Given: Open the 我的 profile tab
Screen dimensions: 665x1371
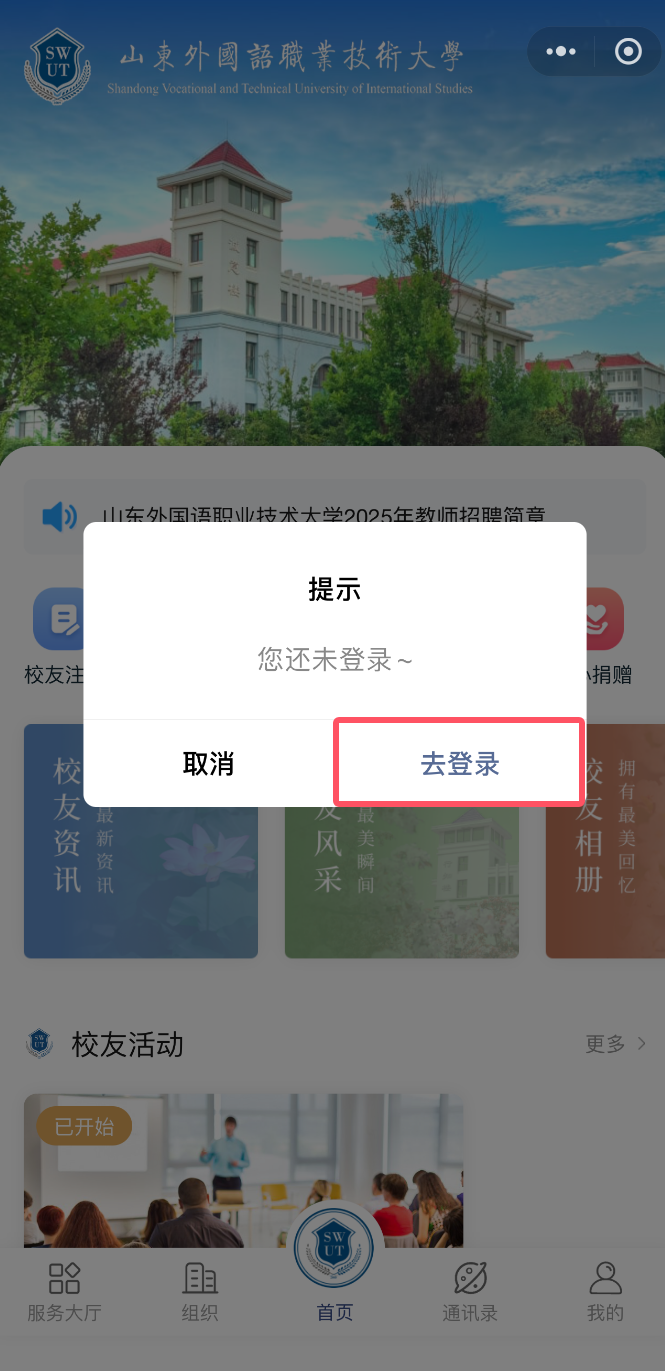Looking at the screenshot, I should (605, 1291).
